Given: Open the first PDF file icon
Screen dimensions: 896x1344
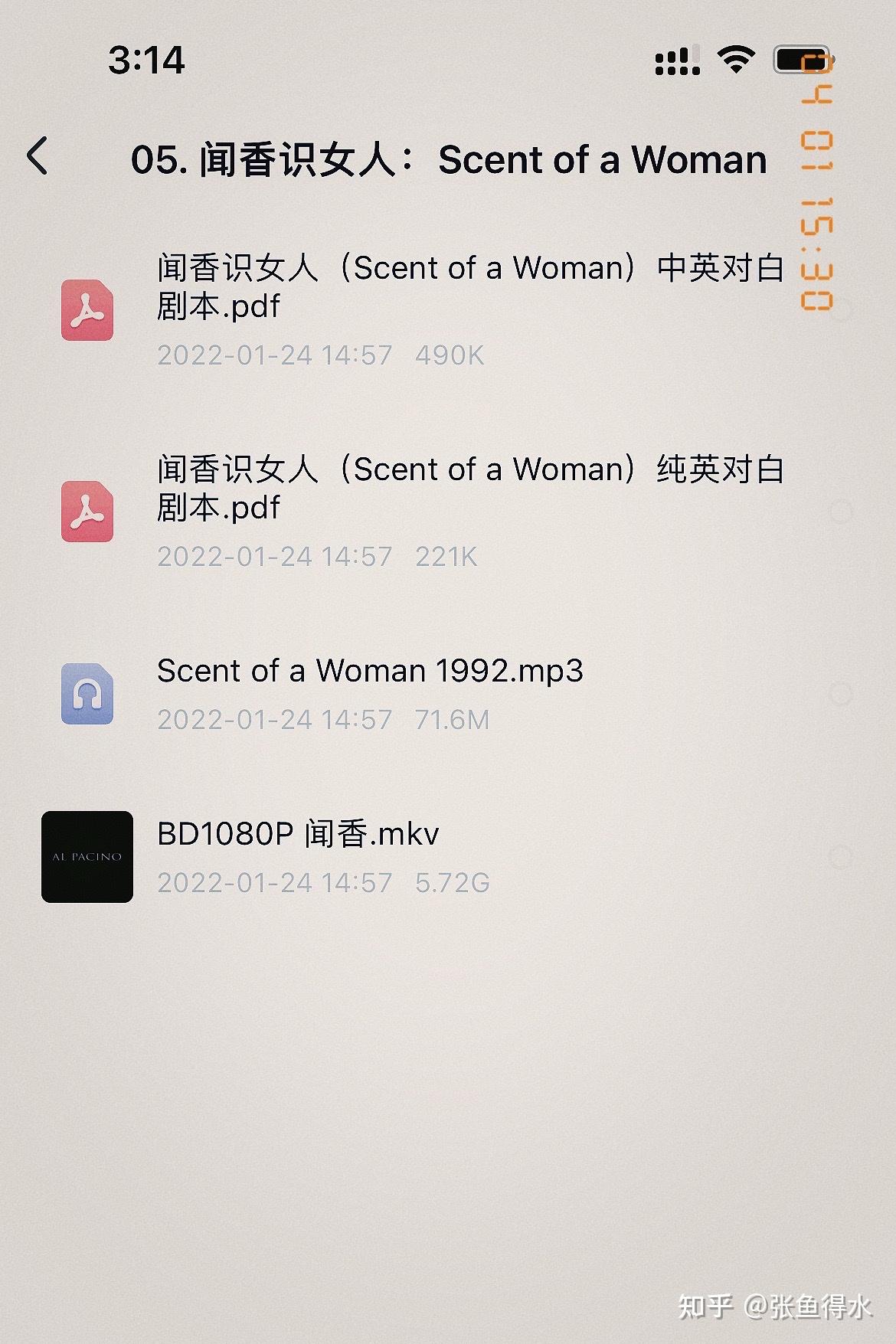Looking at the screenshot, I should (87, 310).
